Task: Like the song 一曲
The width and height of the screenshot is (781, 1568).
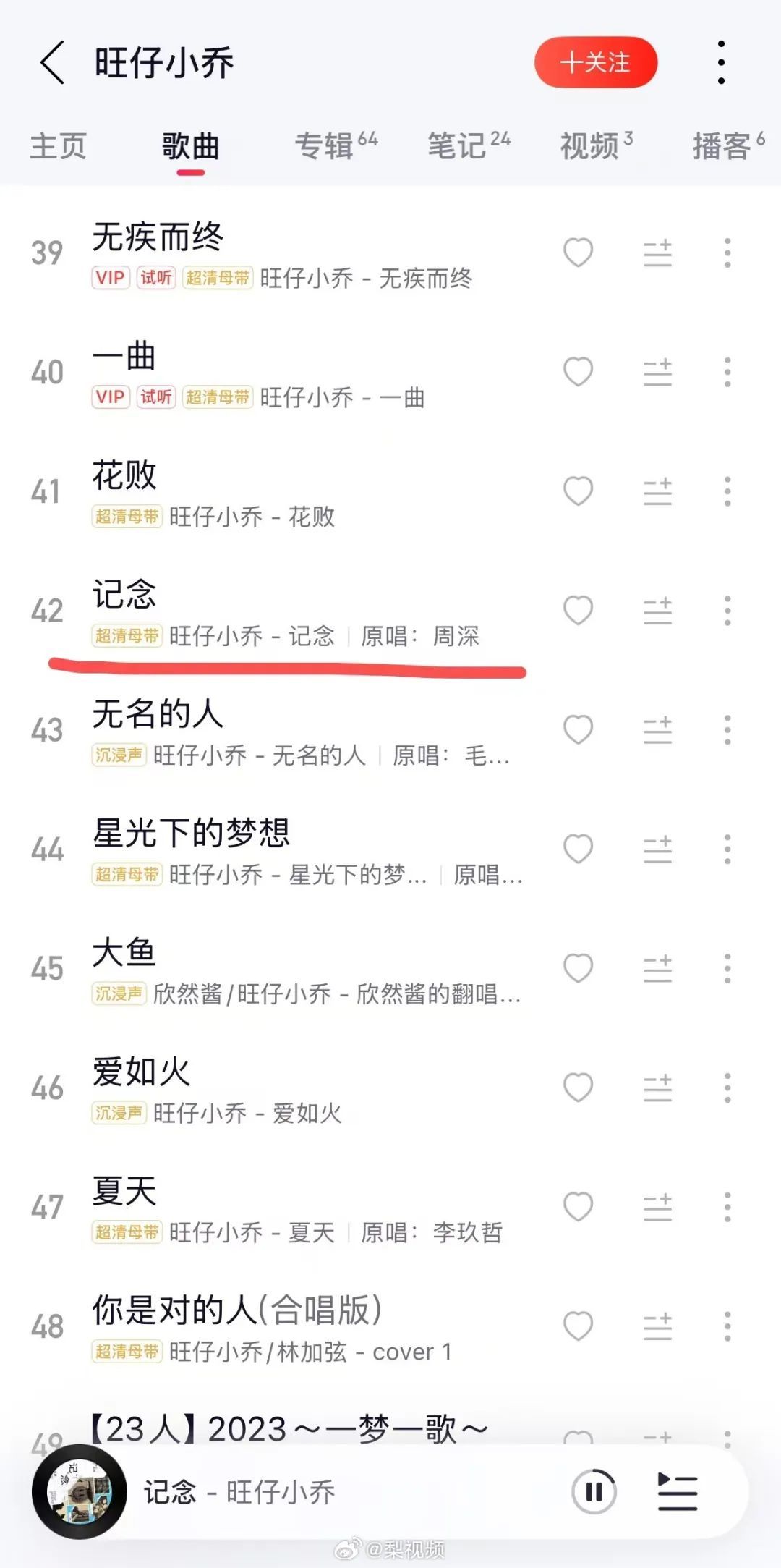Action: 578,372
